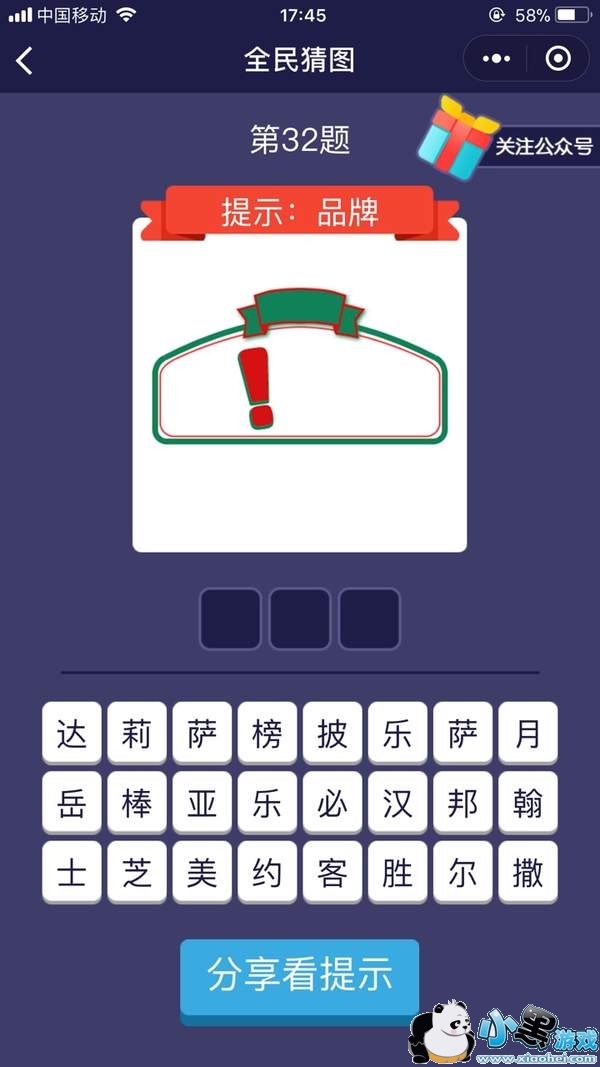Tap the character tile 邦
The width and height of the screenshot is (600, 1067).
(x=463, y=803)
